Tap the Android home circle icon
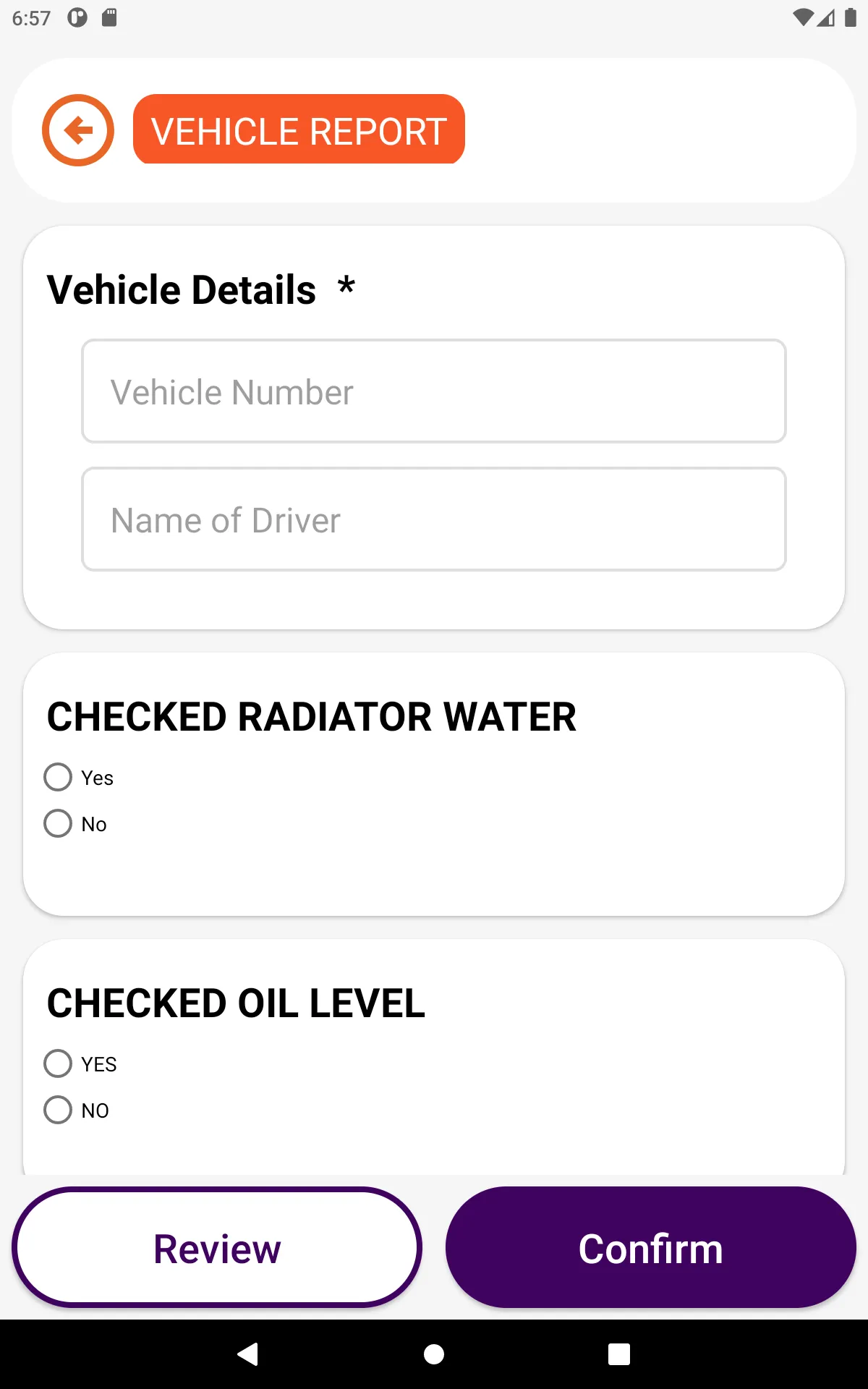Screen dimensions: 868x1389 [434, 1354]
